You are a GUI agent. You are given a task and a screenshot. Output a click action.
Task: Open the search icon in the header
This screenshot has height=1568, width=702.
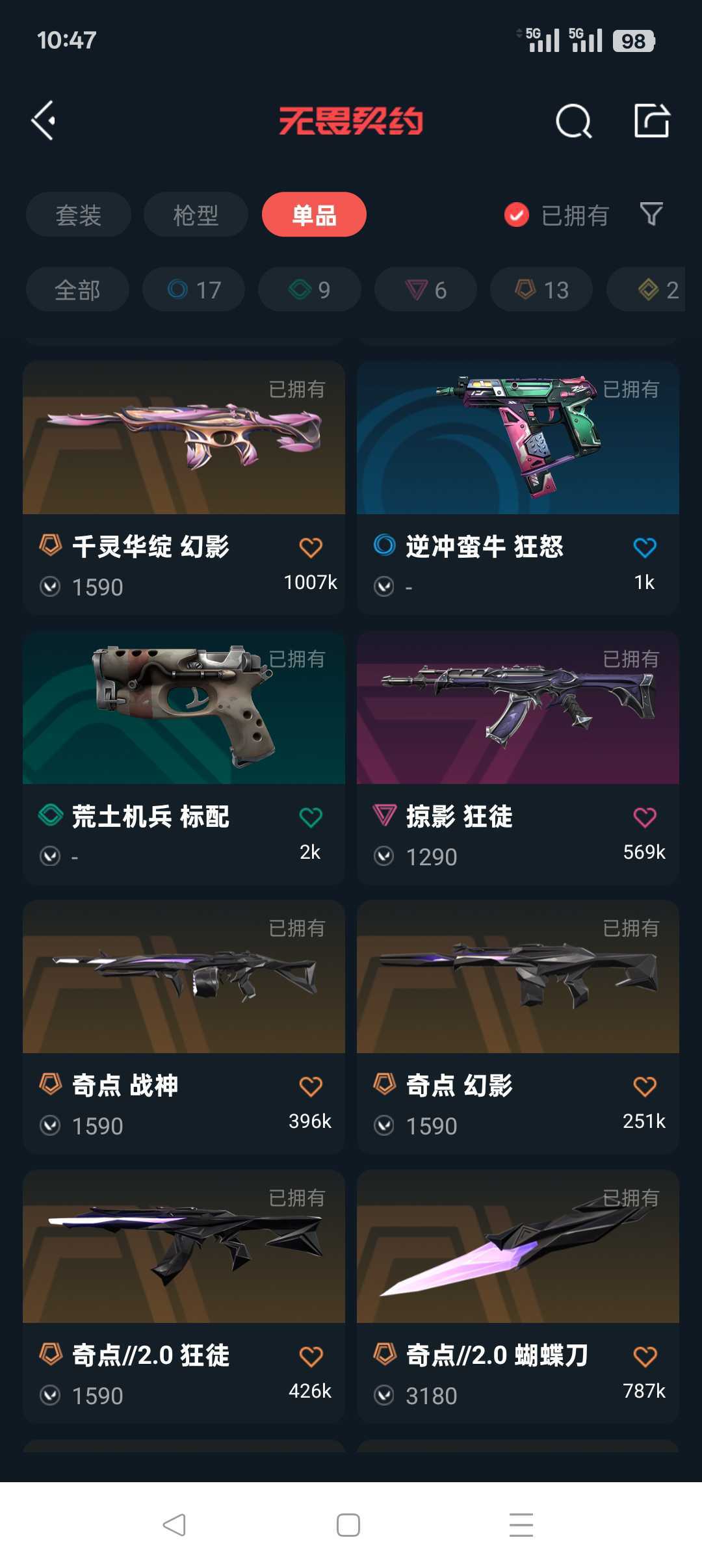574,121
